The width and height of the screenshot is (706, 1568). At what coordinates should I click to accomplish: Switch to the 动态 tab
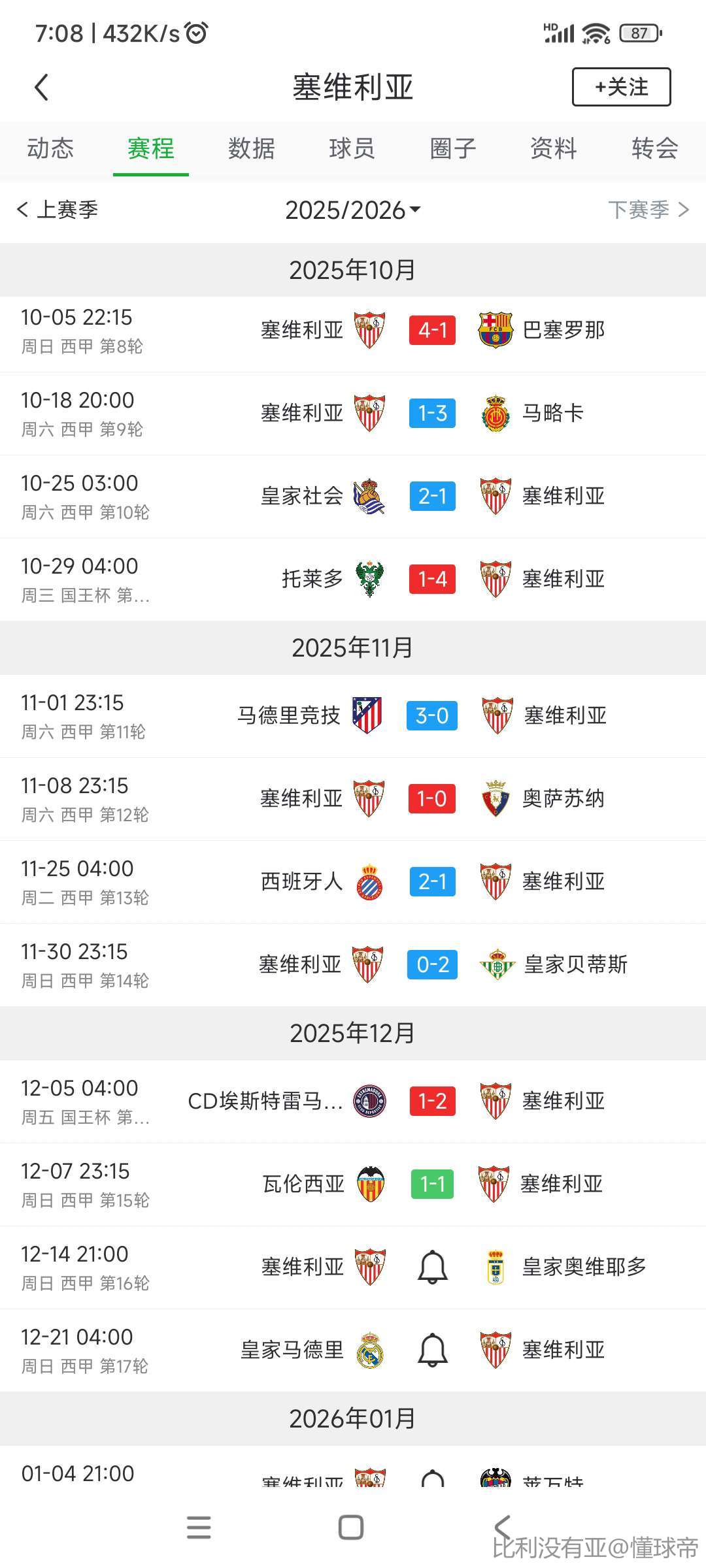tap(50, 149)
